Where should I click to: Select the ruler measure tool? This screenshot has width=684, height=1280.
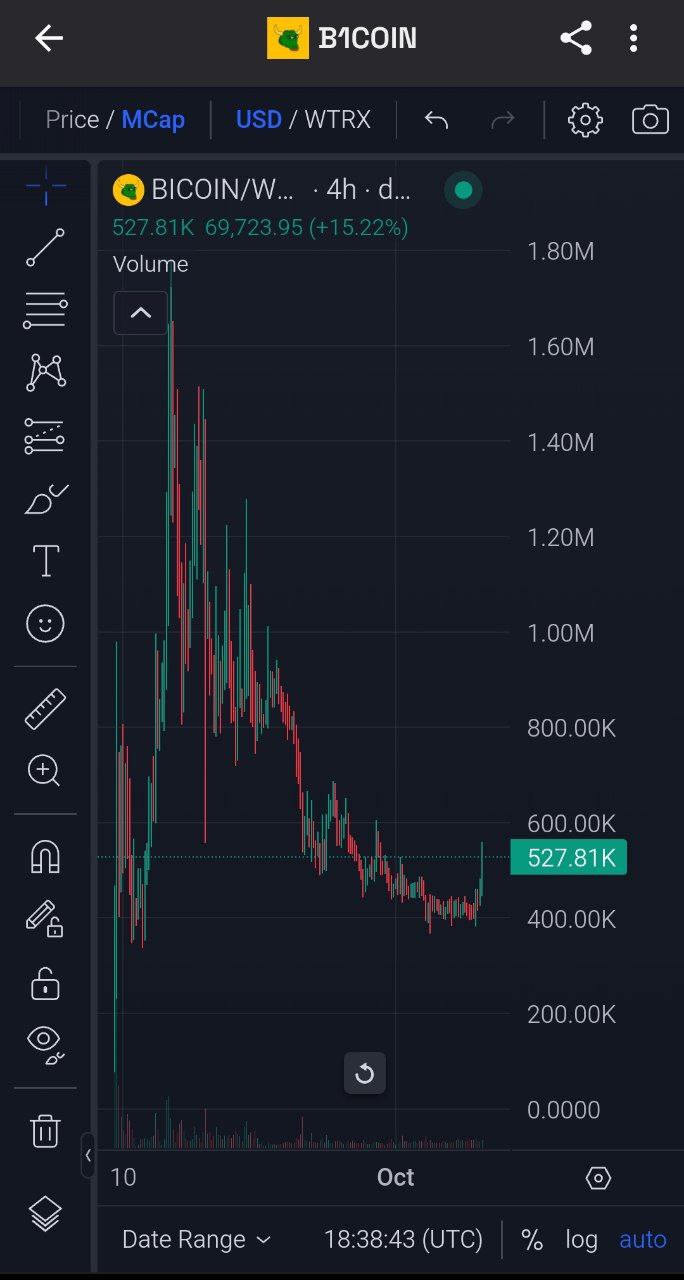pyautogui.click(x=45, y=709)
